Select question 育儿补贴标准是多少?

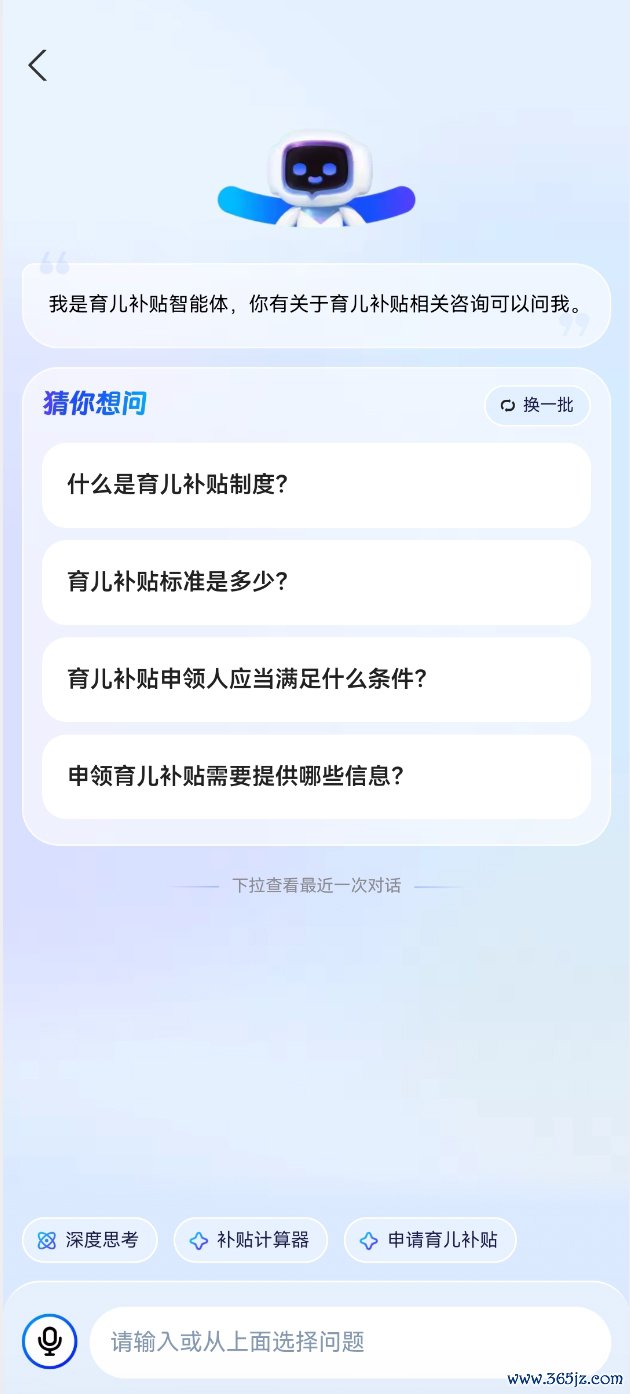click(x=316, y=582)
